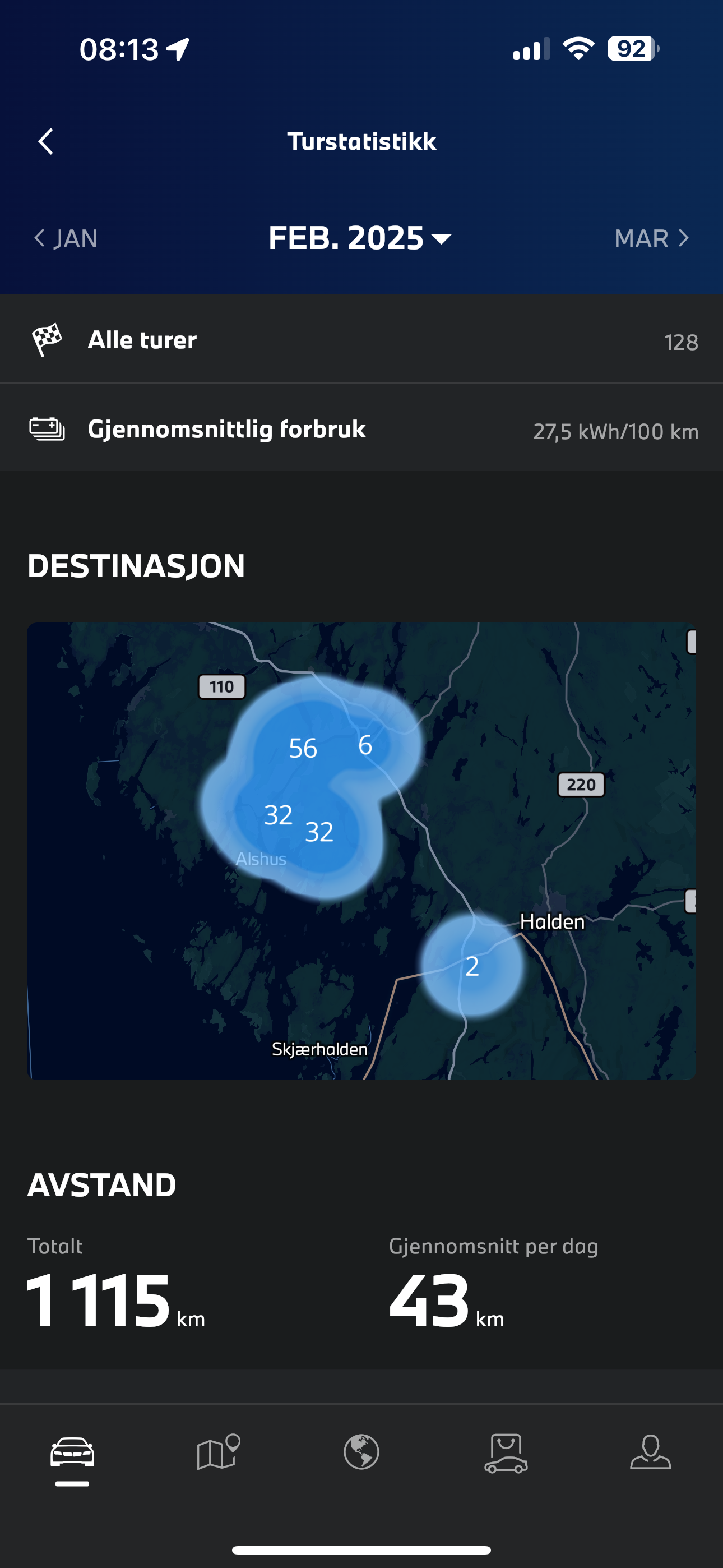This screenshot has height=1568, width=723.
Task: Open the globe tab
Action: click(361, 1452)
